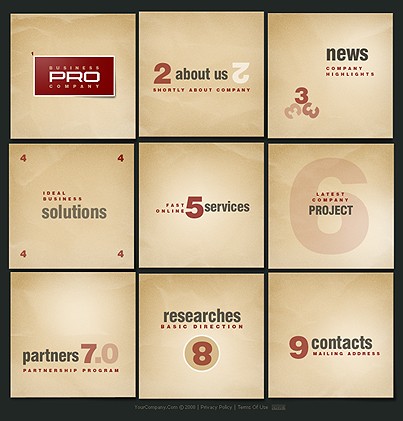Open the Partners partnership program tile

73,335
